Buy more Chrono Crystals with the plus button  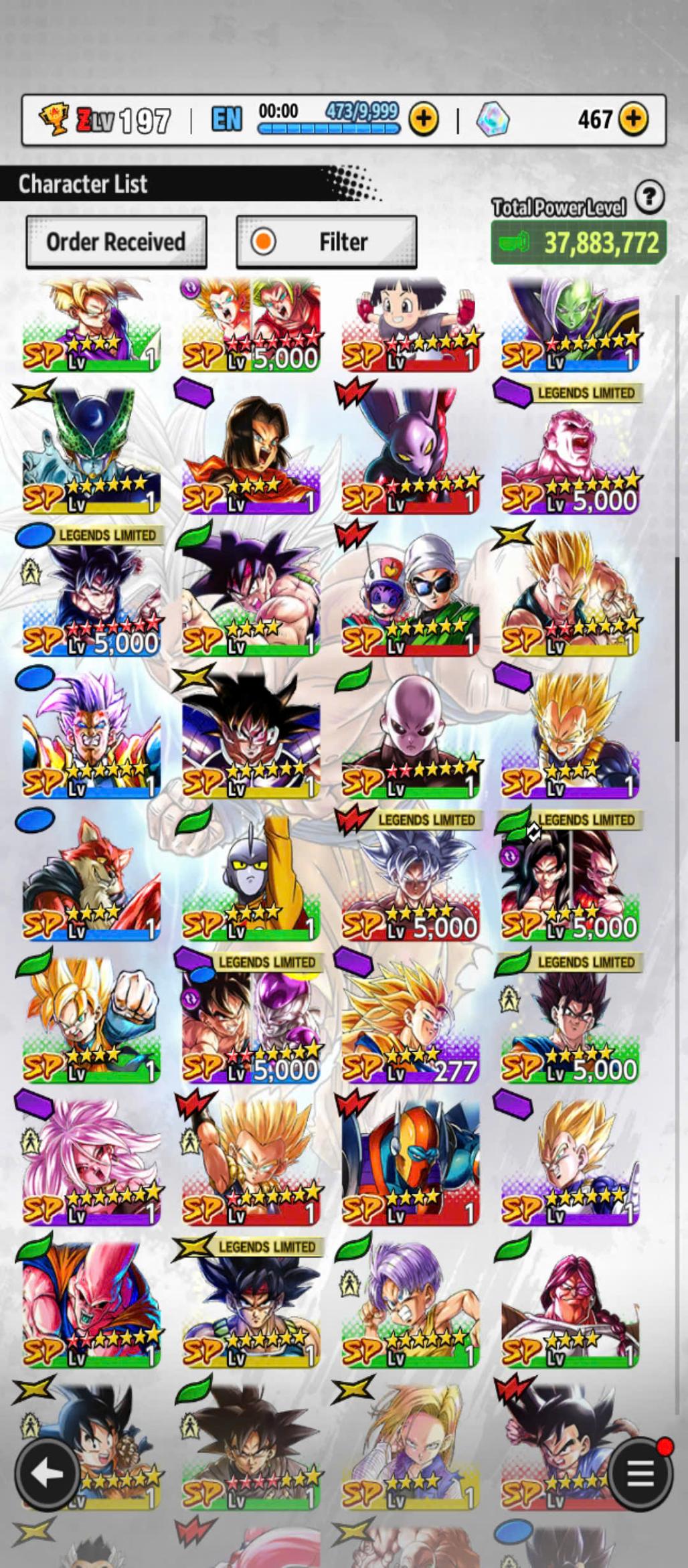coord(632,119)
